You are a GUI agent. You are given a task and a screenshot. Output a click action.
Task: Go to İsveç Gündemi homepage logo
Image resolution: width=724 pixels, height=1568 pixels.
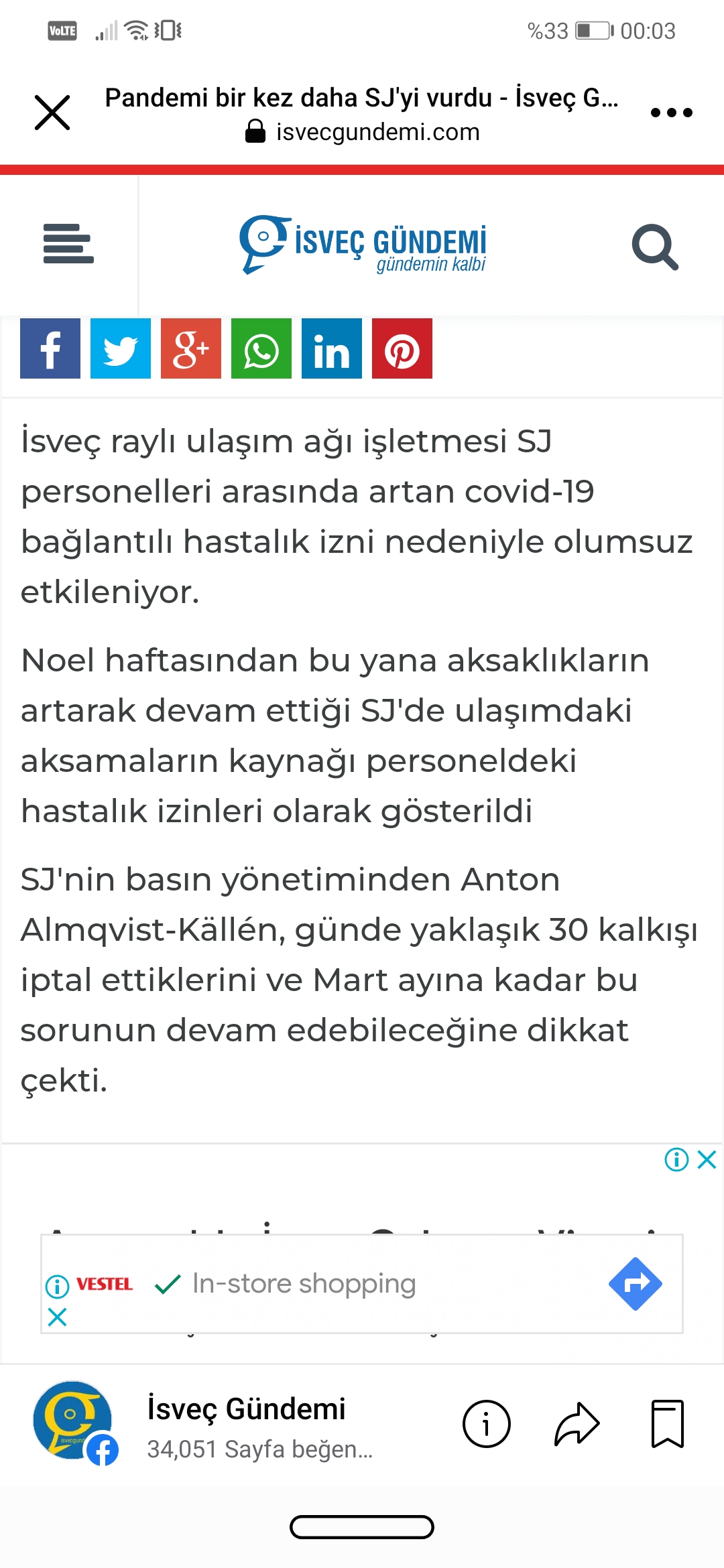363,245
